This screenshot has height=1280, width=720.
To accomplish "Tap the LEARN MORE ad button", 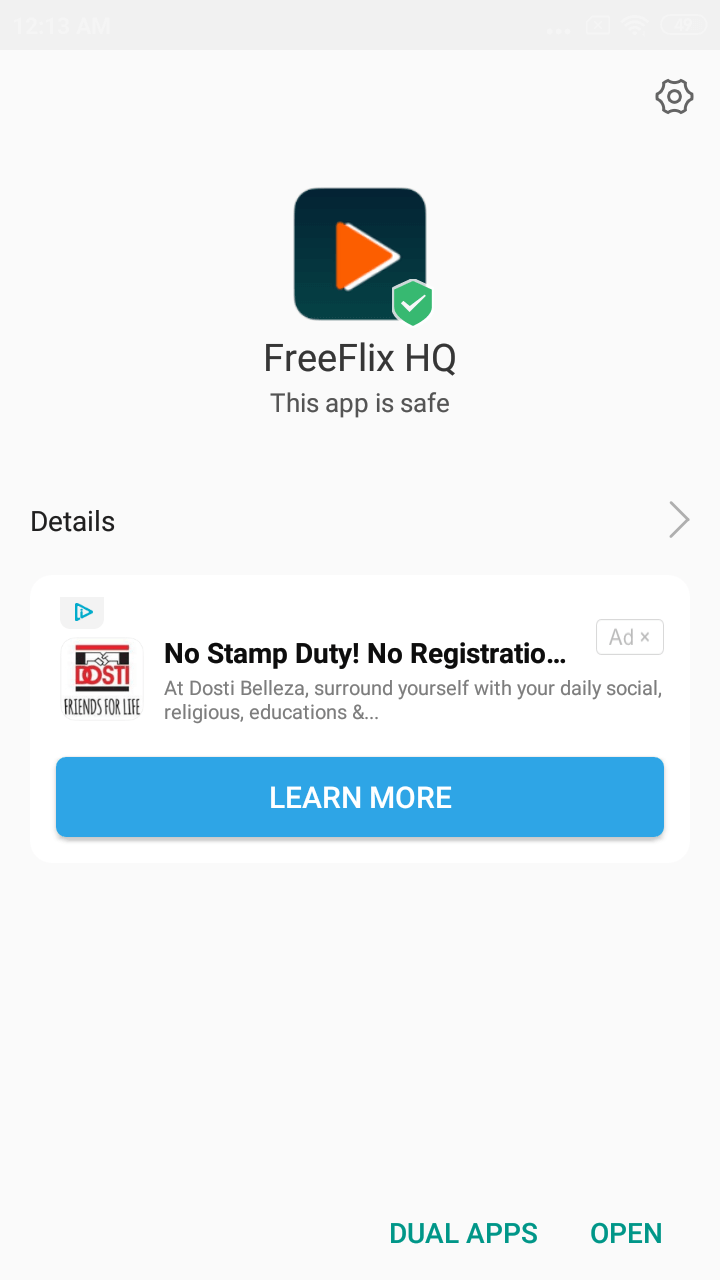I will (360, 797).
